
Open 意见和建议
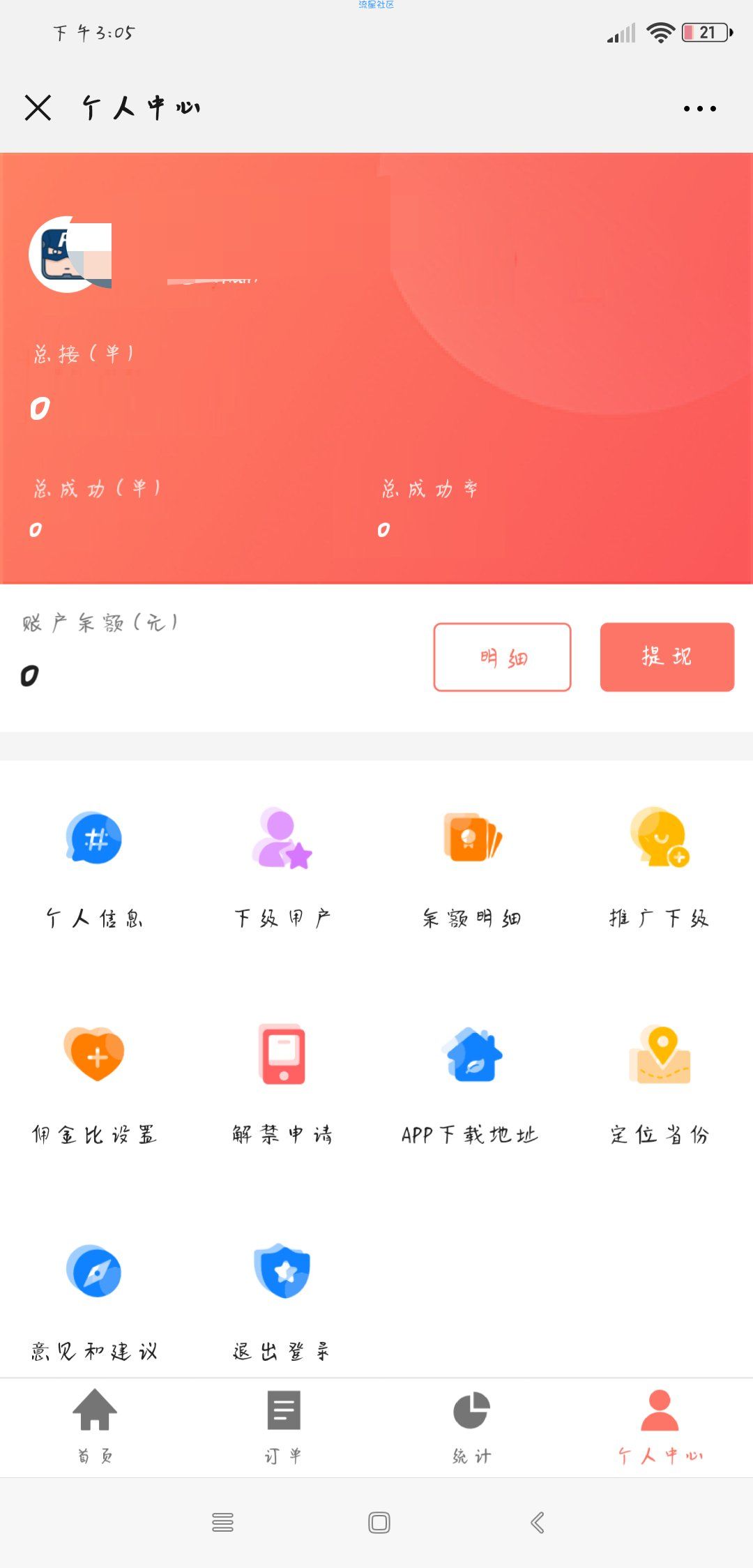(x=94, y=1299)
